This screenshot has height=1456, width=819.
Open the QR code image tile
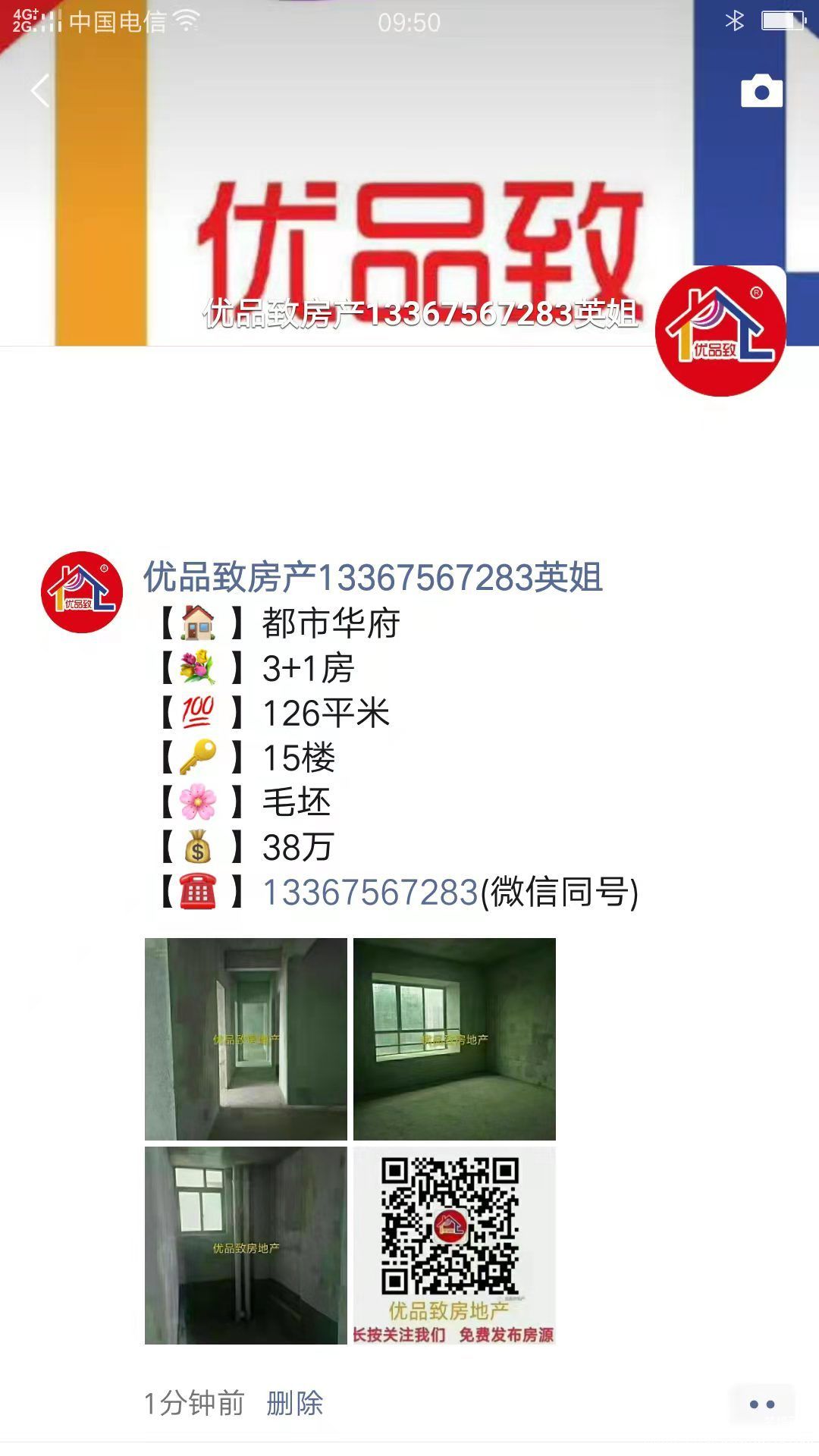(454, 1245)
